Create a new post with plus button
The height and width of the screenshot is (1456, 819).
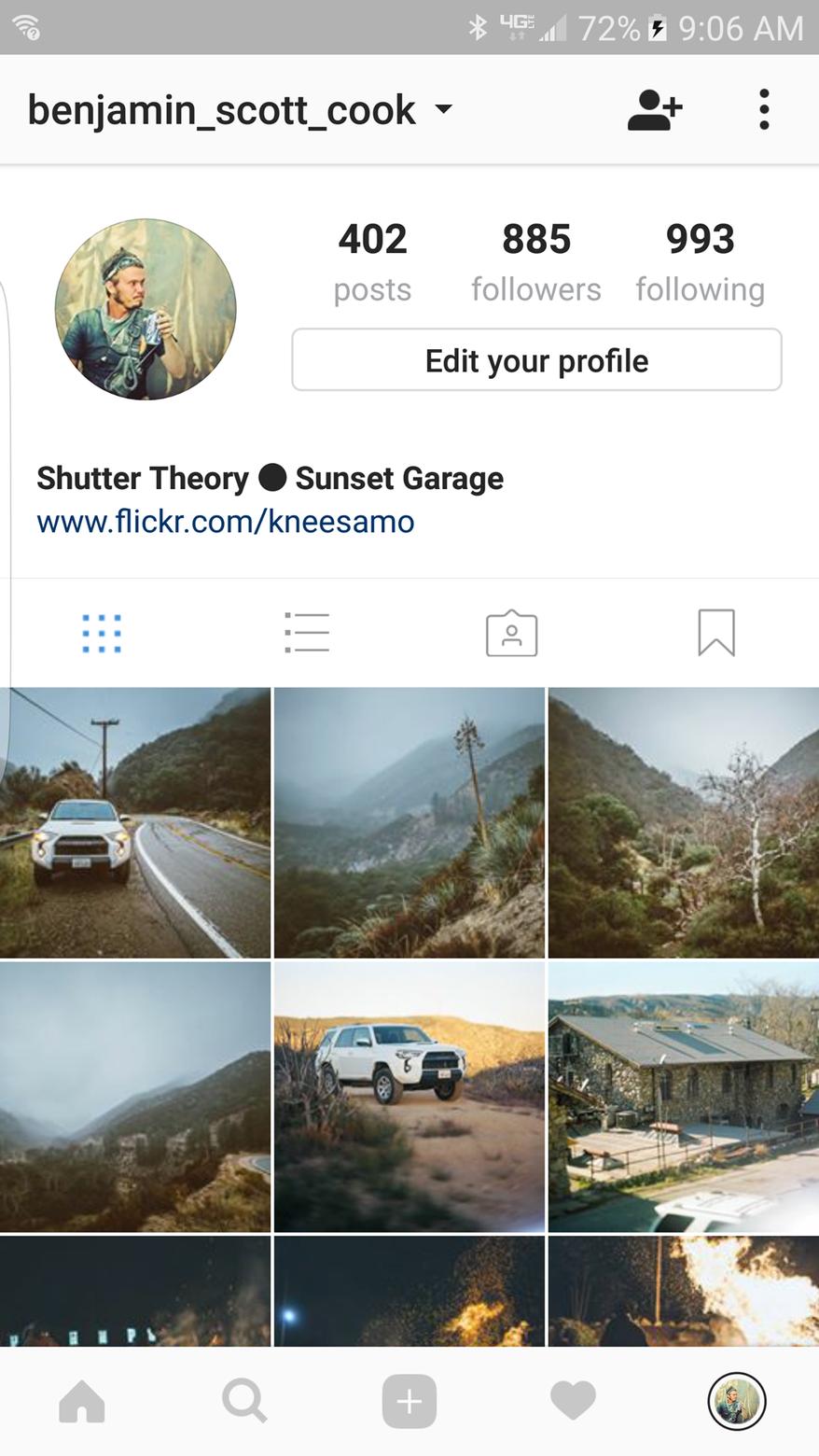[x=409, y=1401]
